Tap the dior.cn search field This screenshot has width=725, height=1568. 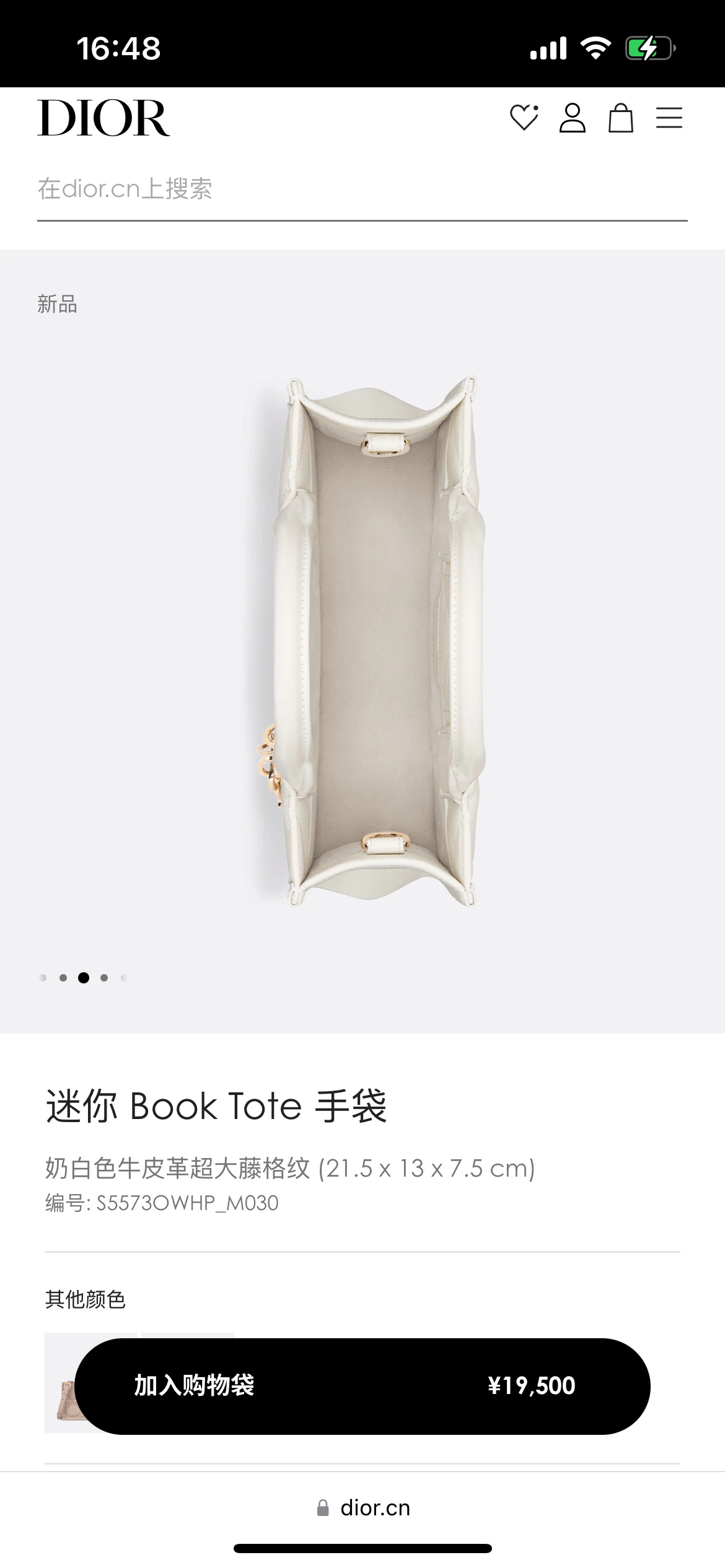click(361, 189)
